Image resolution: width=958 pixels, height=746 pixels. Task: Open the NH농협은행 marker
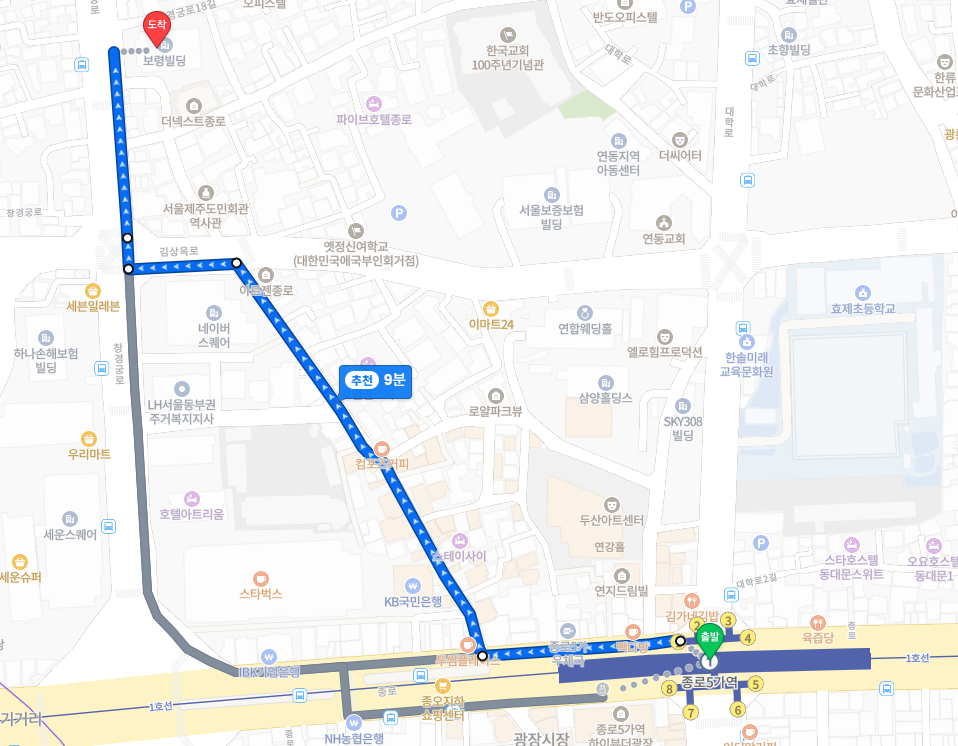(353, 722)
